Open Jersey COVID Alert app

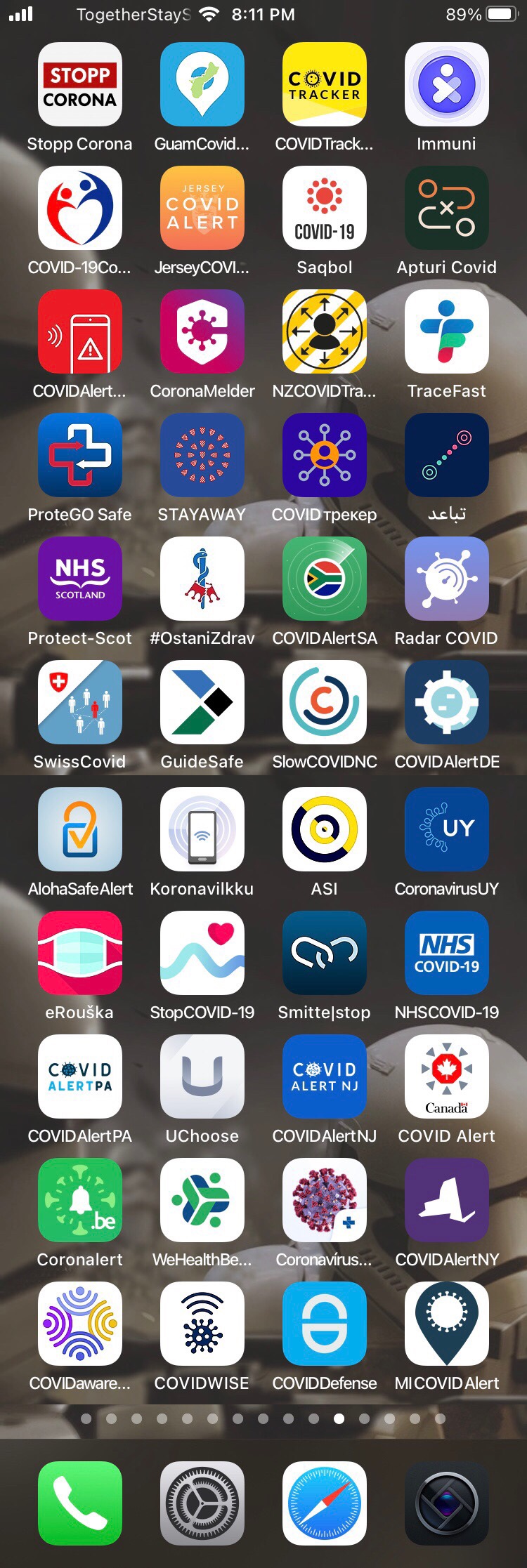[x=202, y=208]
